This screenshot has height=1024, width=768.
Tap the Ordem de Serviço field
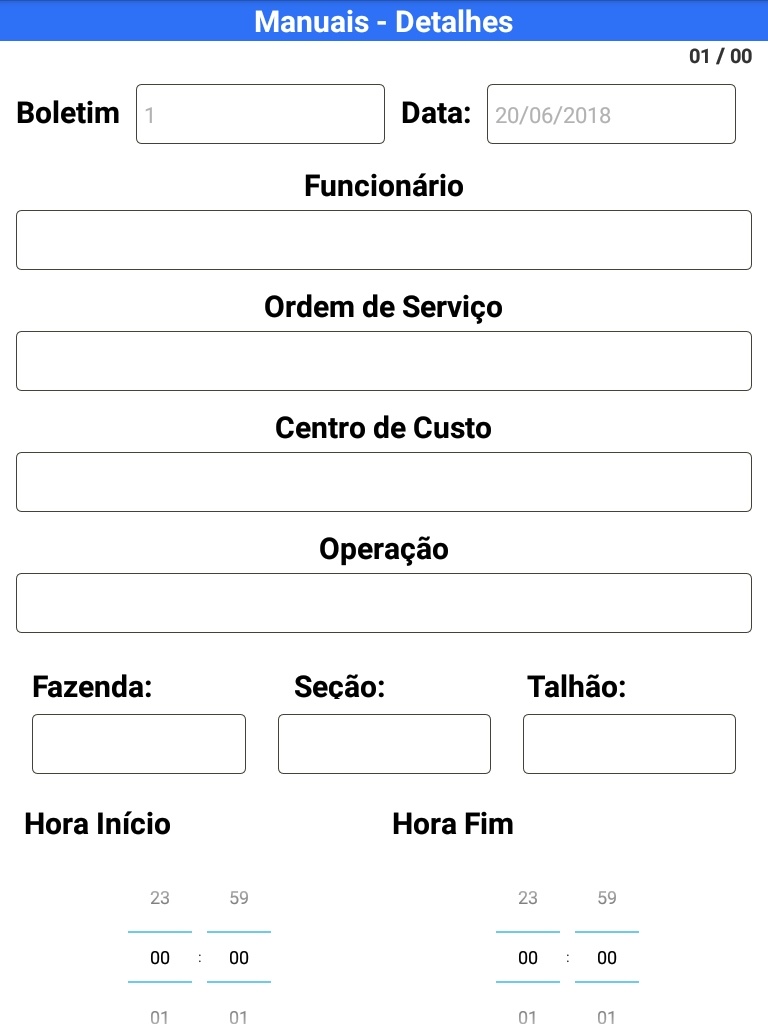coord(384,361)
